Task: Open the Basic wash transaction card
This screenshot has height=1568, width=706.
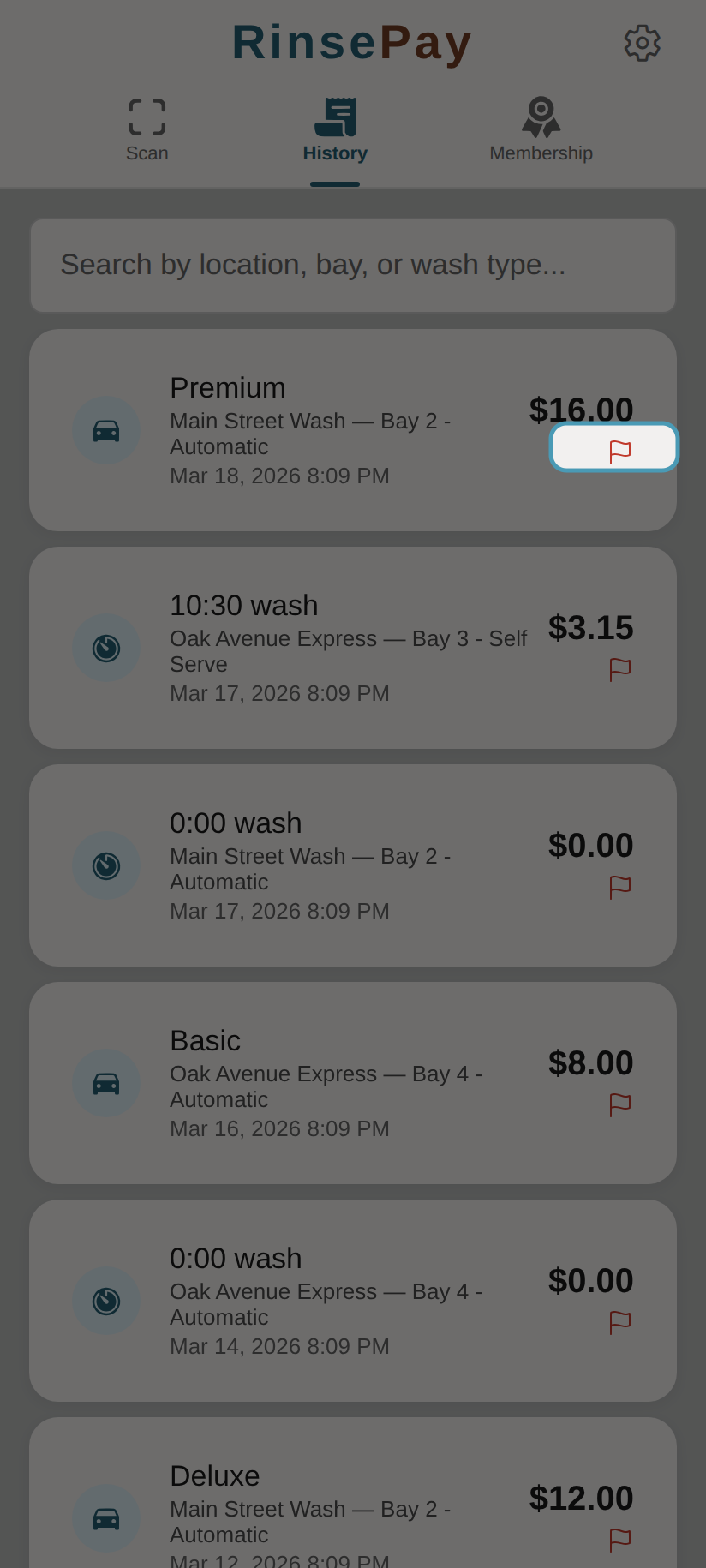Action: coord(326,1083)
